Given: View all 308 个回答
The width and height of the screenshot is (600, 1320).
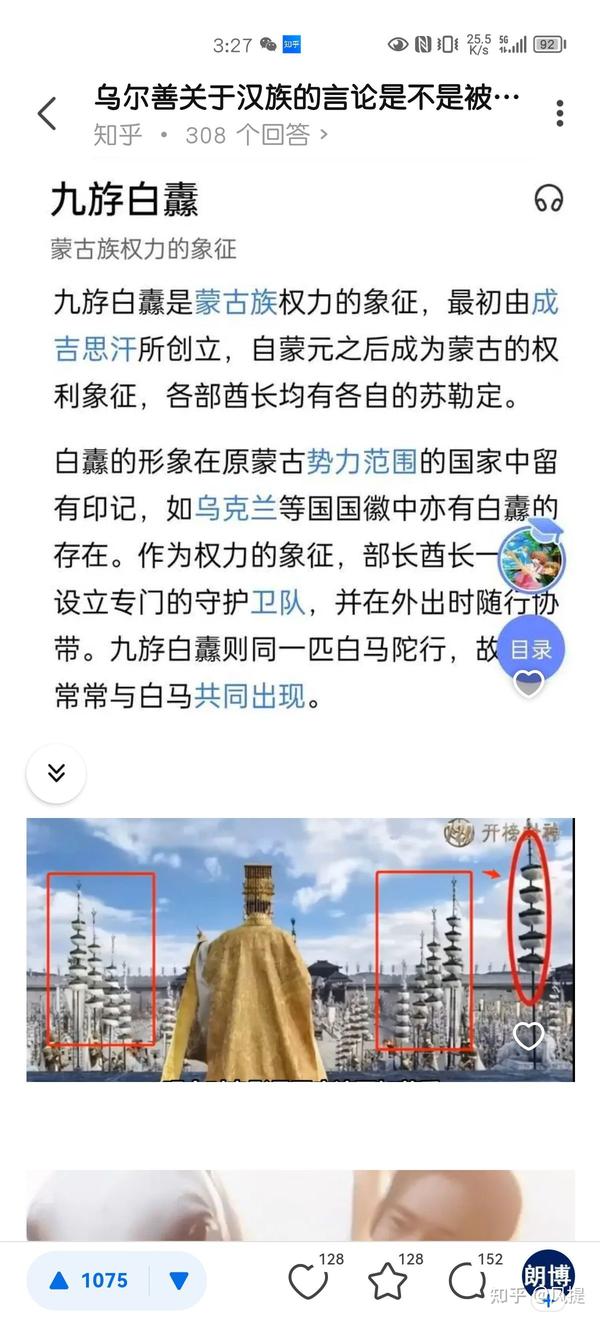Looking at the screenshot, I should (257, 135).
